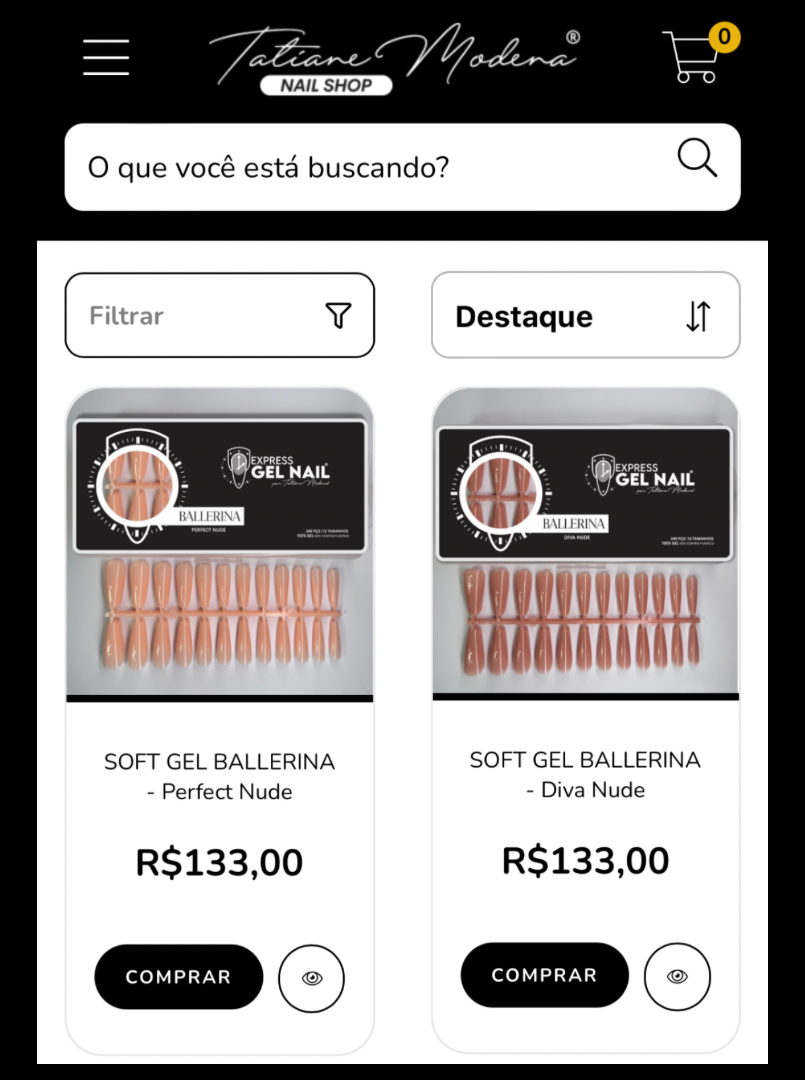Click the search magnifier icon

697,158
